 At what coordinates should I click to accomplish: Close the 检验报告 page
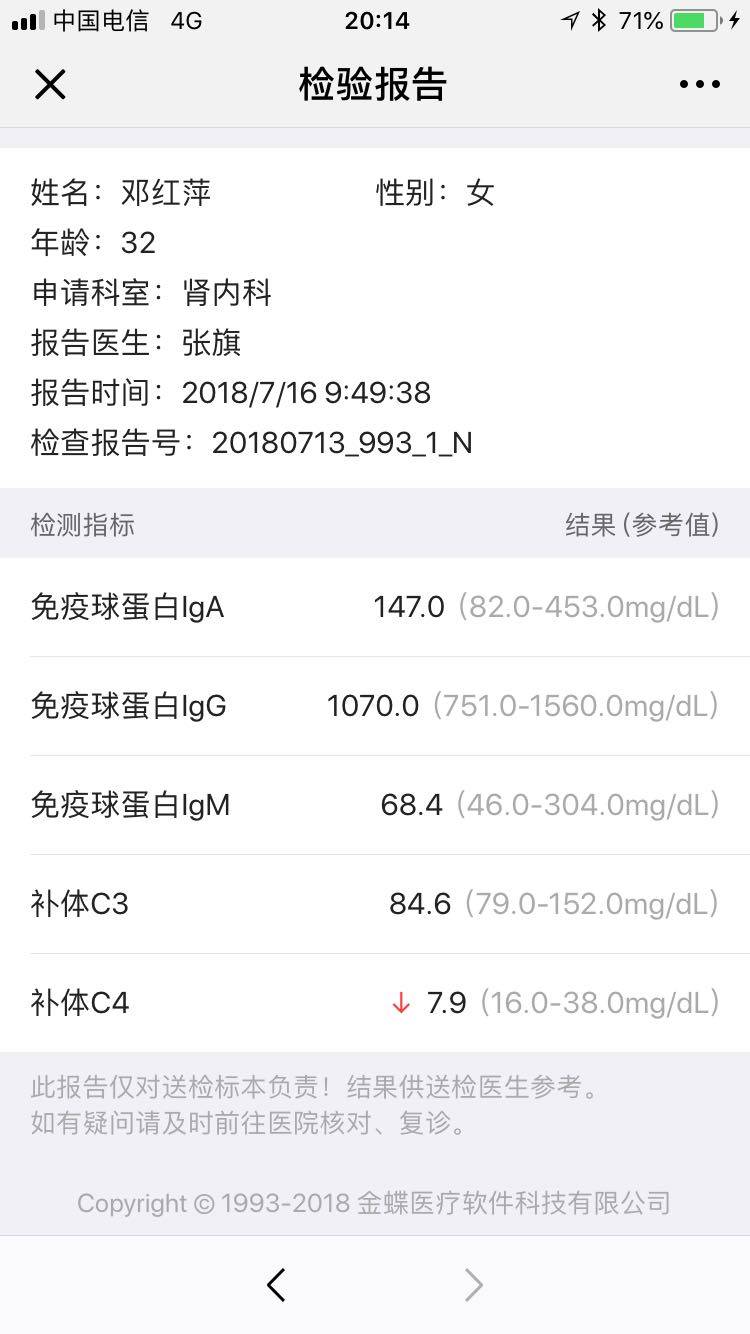click(50, 85)
